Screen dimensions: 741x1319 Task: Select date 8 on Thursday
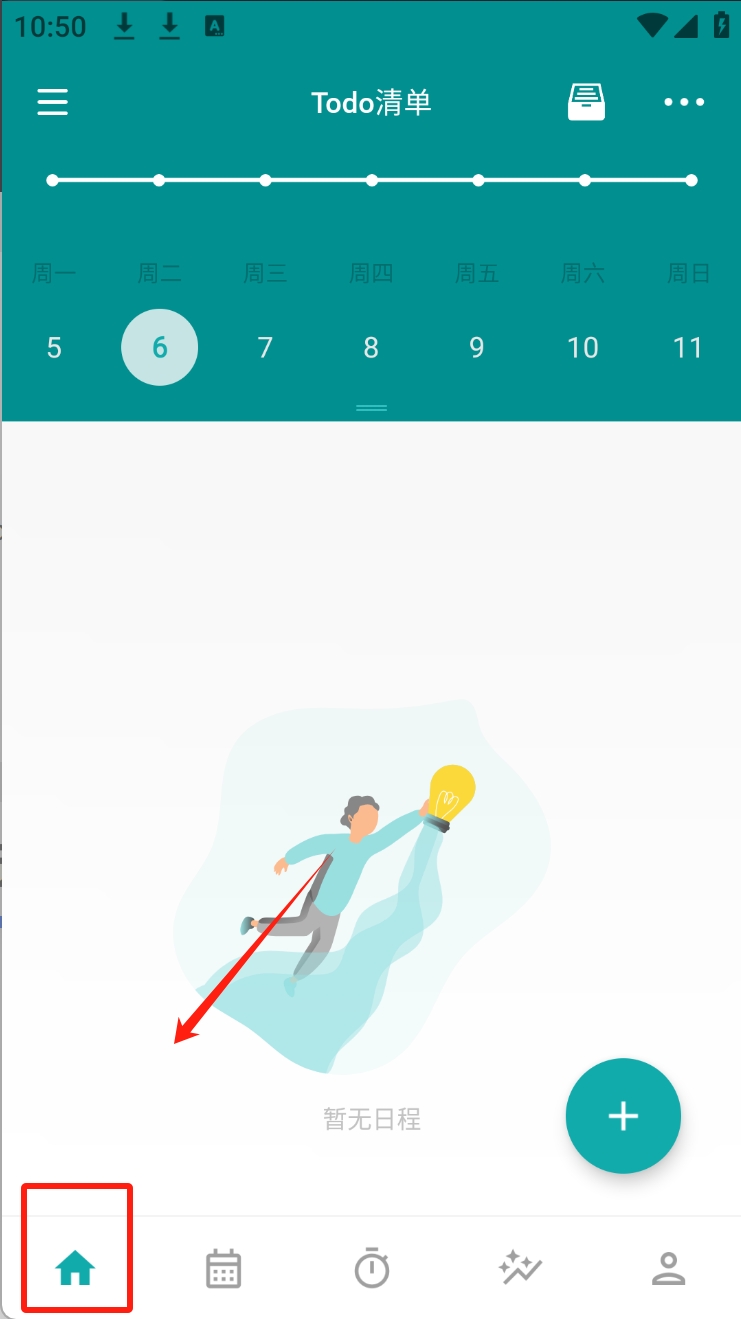click(371, 347)
